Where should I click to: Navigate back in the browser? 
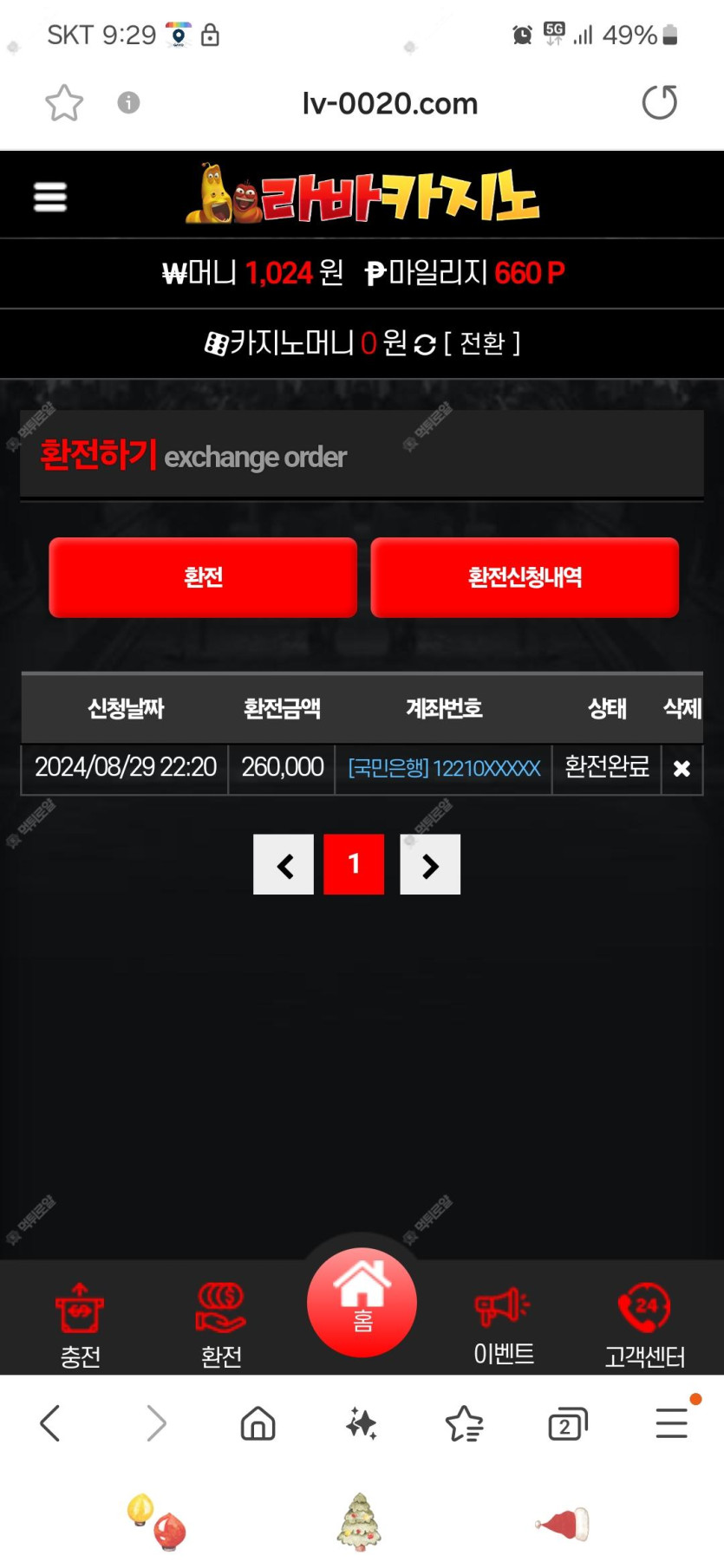tap(50, 1423)
